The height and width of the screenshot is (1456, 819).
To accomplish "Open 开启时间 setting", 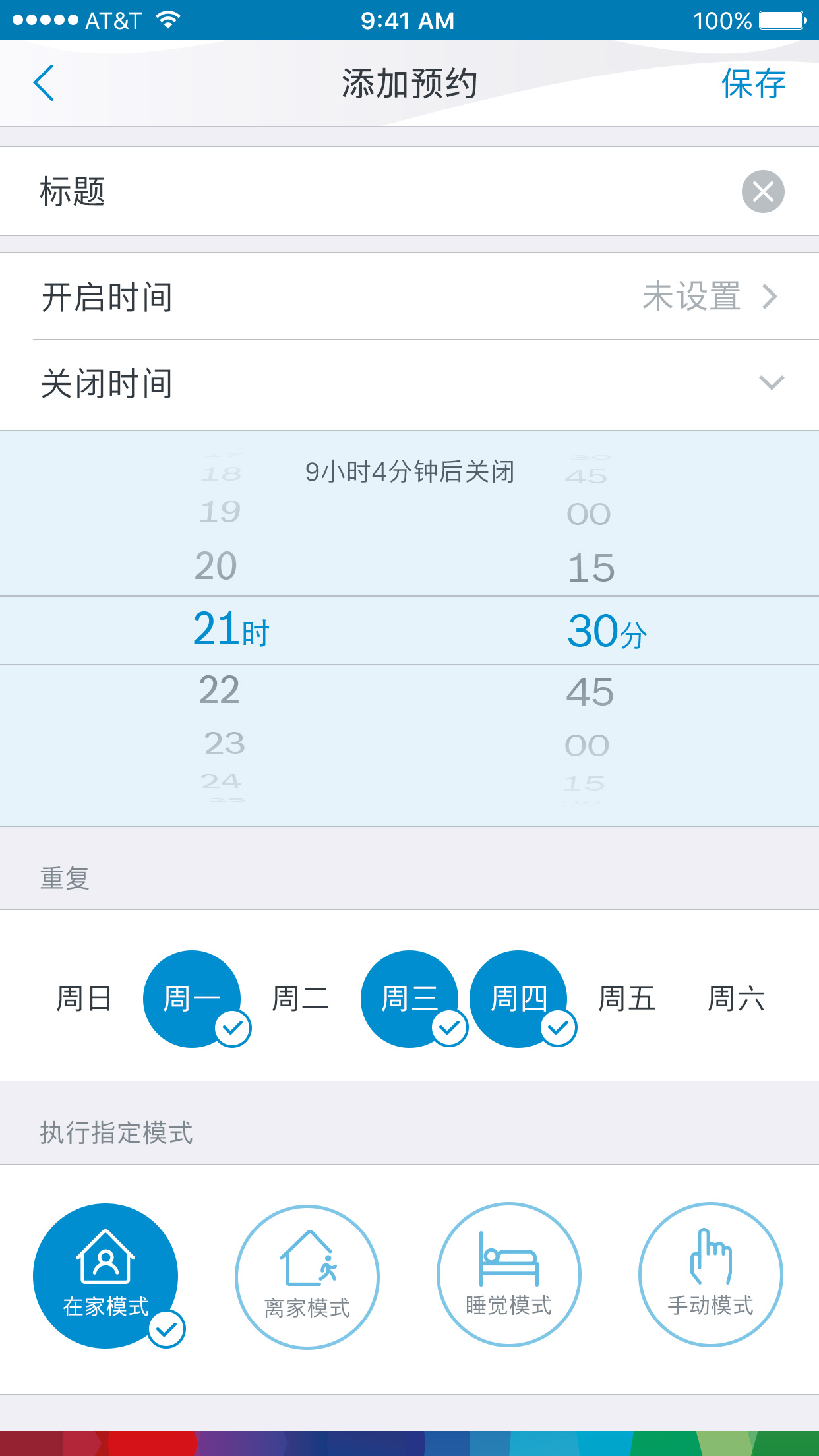I will tap(409, 296).
